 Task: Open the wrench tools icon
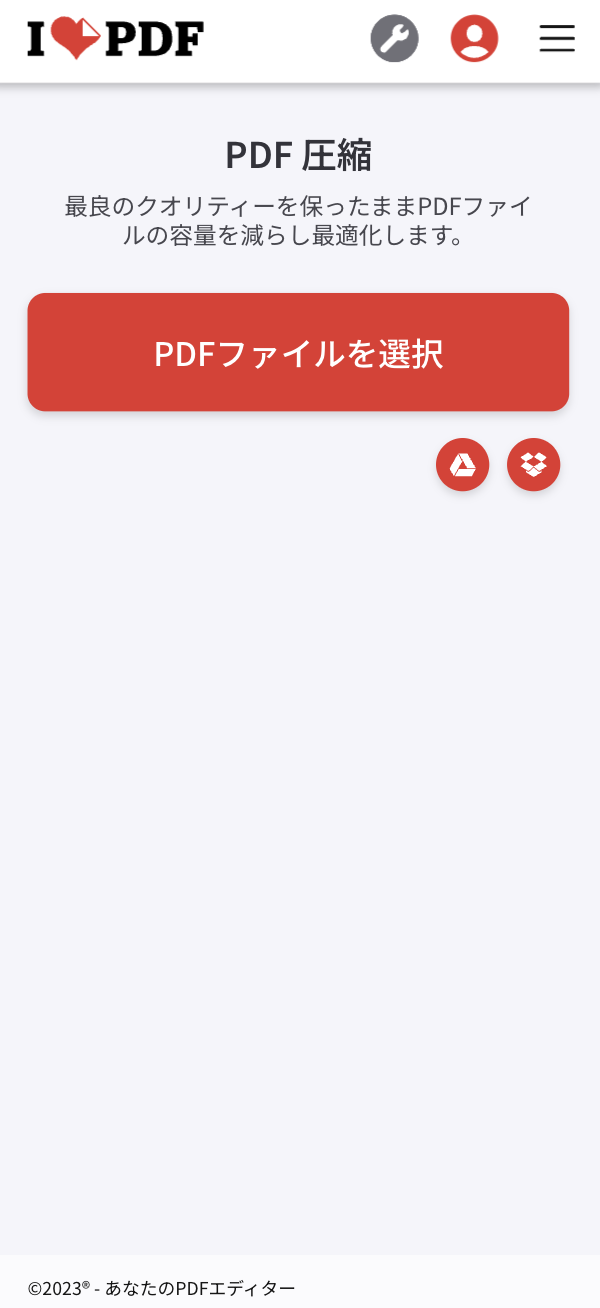(x=395, y=39)
